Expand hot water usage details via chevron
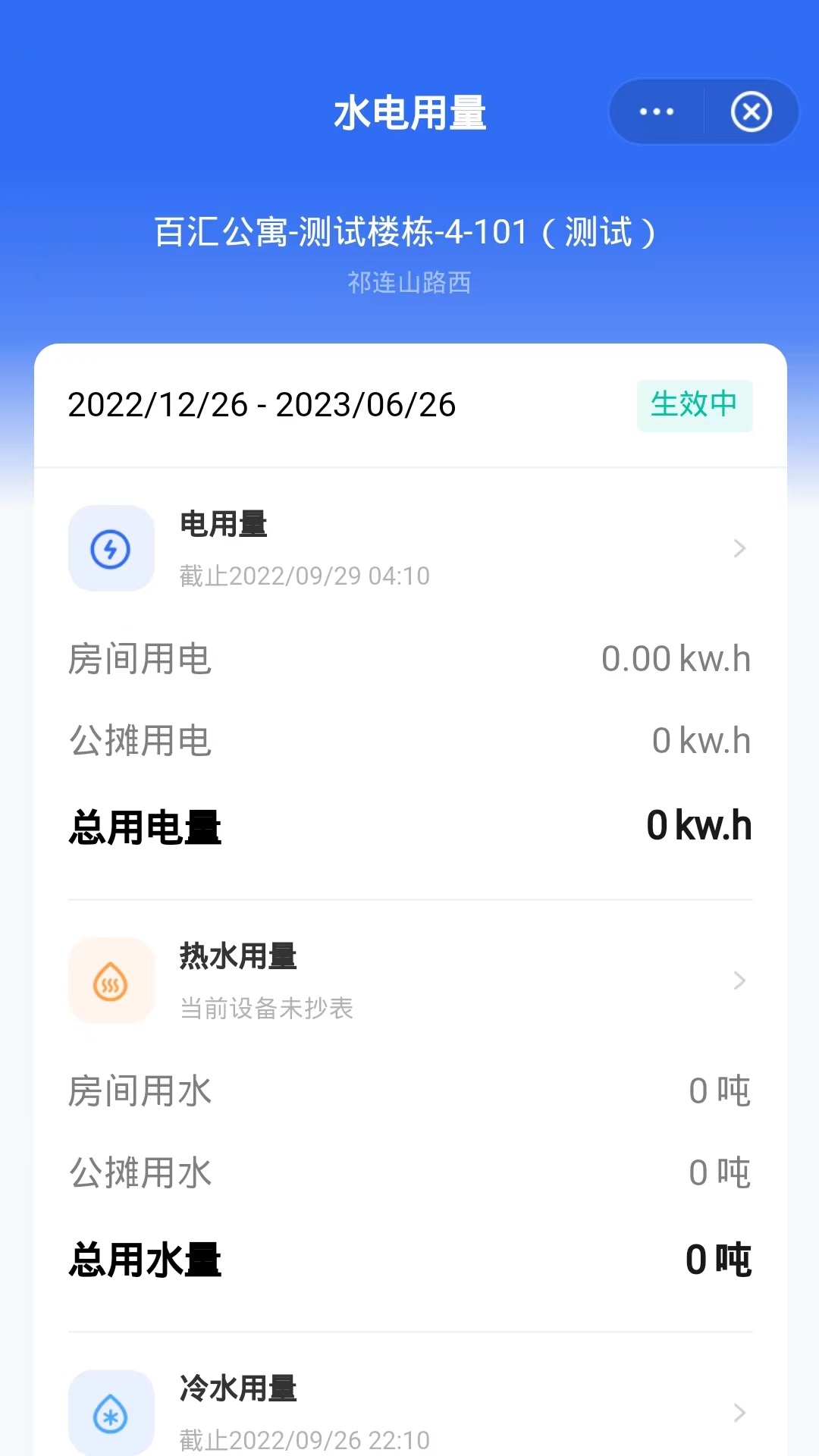 click(740, 981)
